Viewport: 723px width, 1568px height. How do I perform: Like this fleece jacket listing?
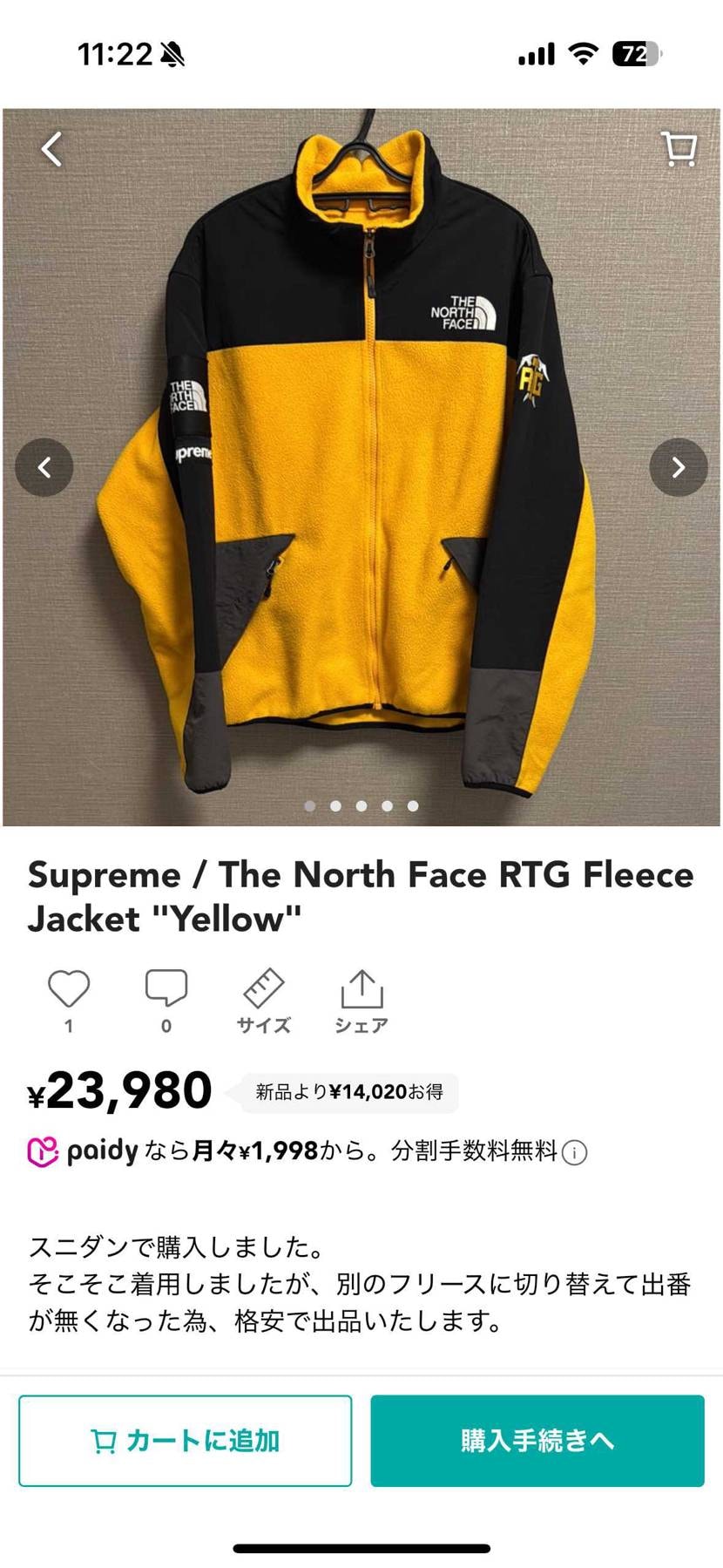coord(69,989)
